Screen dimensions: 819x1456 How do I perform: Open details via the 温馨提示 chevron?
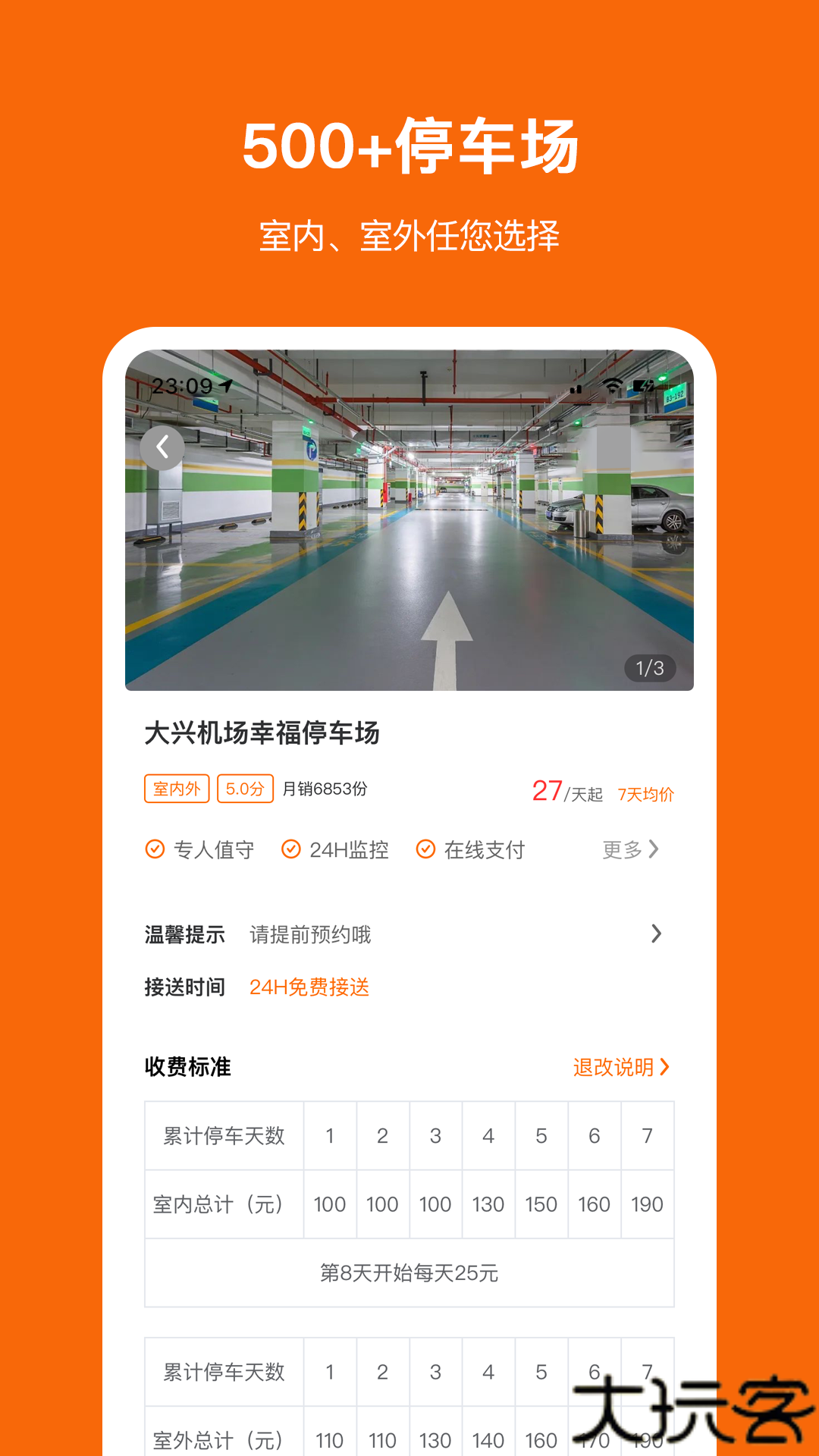[x=655, y=934]
